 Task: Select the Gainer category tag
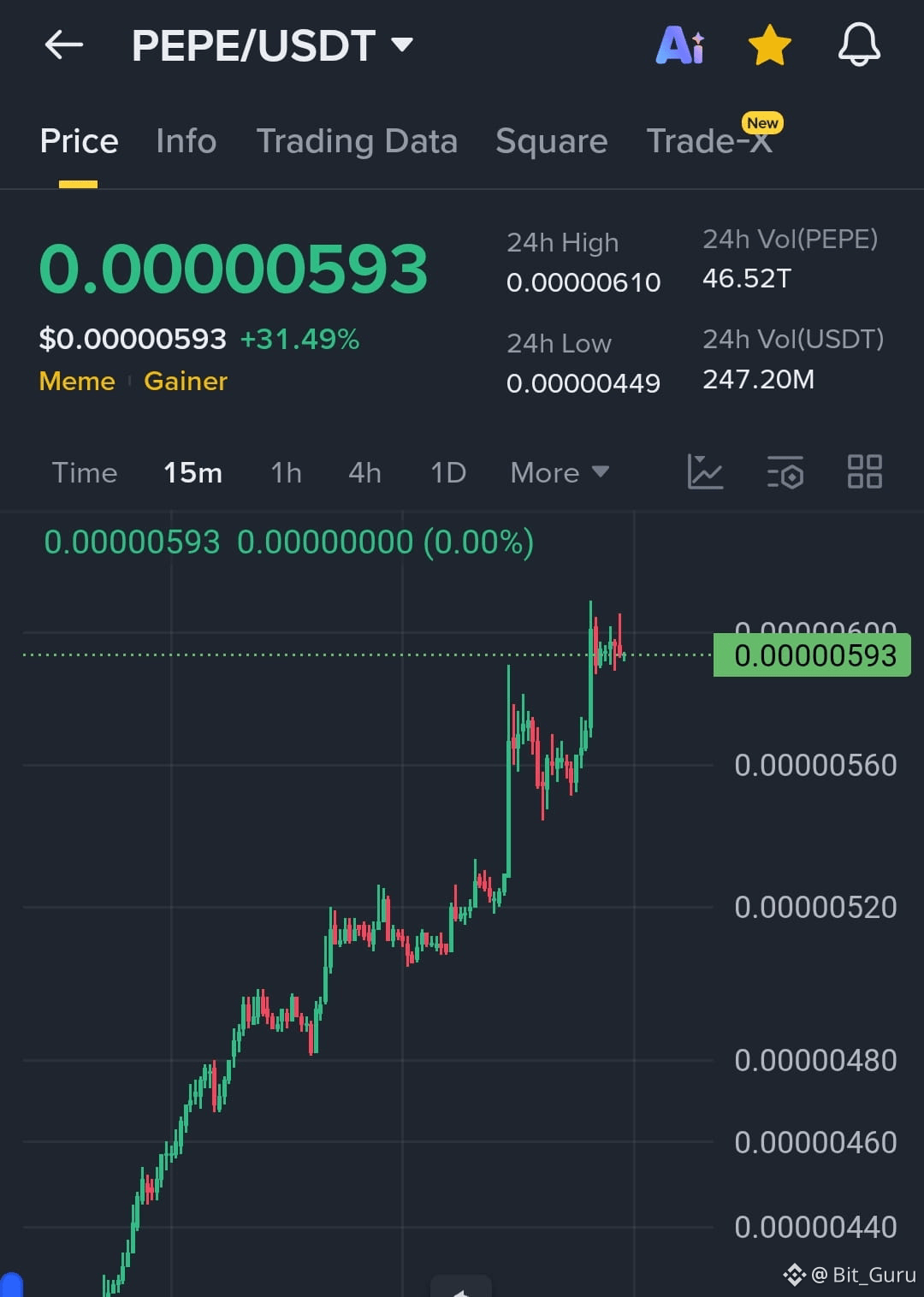click(x=185, y=382)
